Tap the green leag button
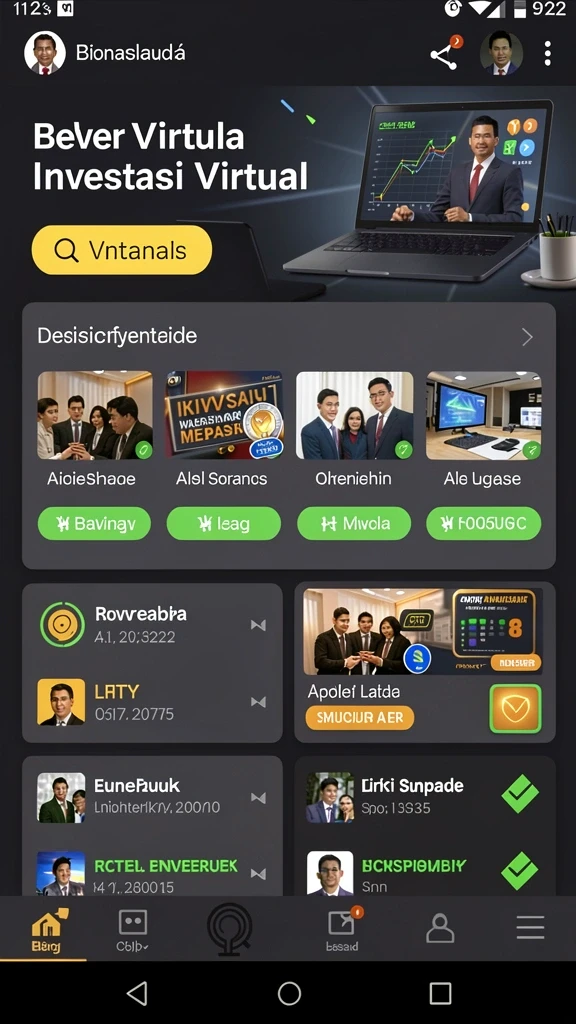The width and height of the screenshot is (576, 1024). [224, 524]
